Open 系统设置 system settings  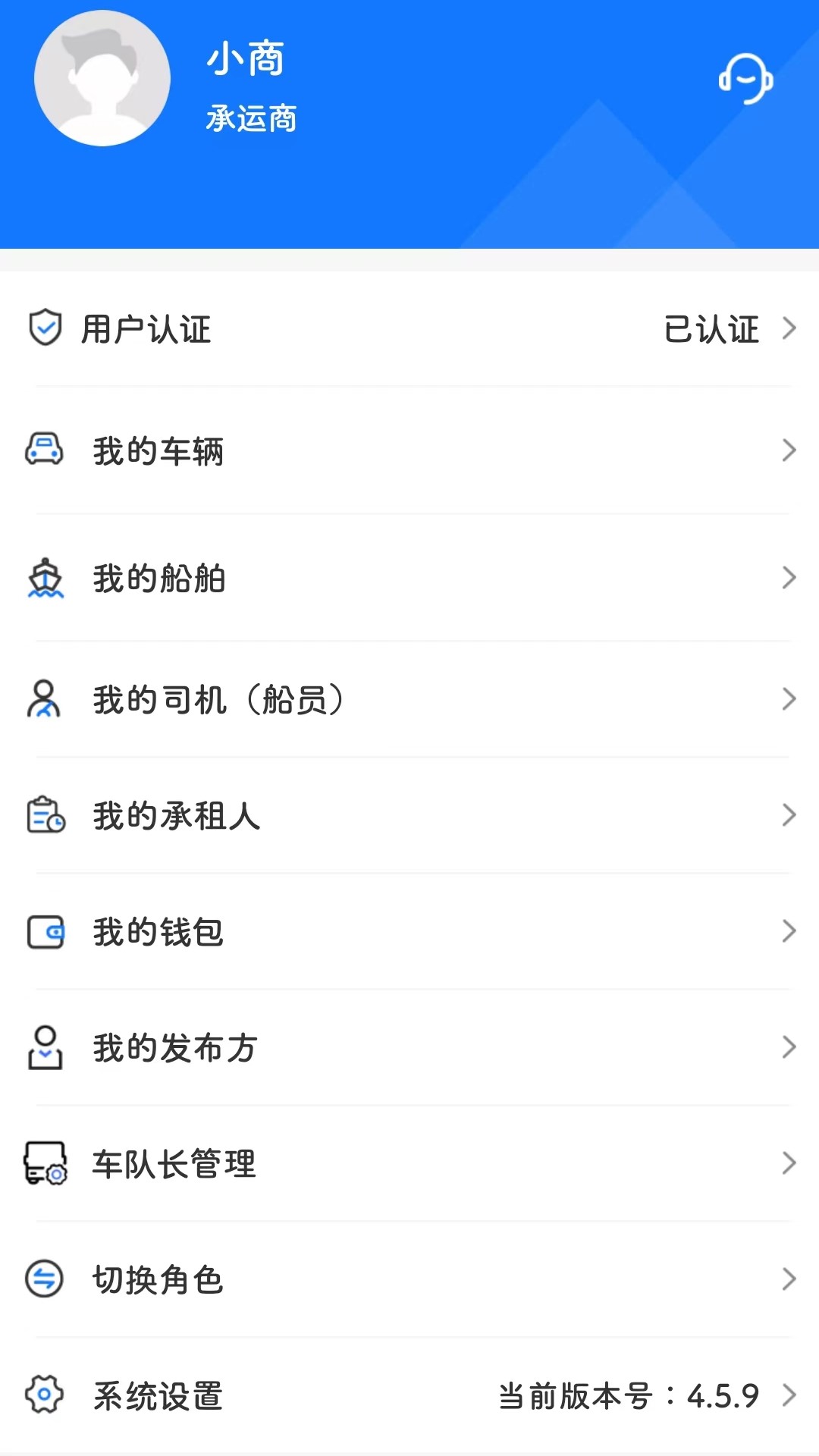409,1396
